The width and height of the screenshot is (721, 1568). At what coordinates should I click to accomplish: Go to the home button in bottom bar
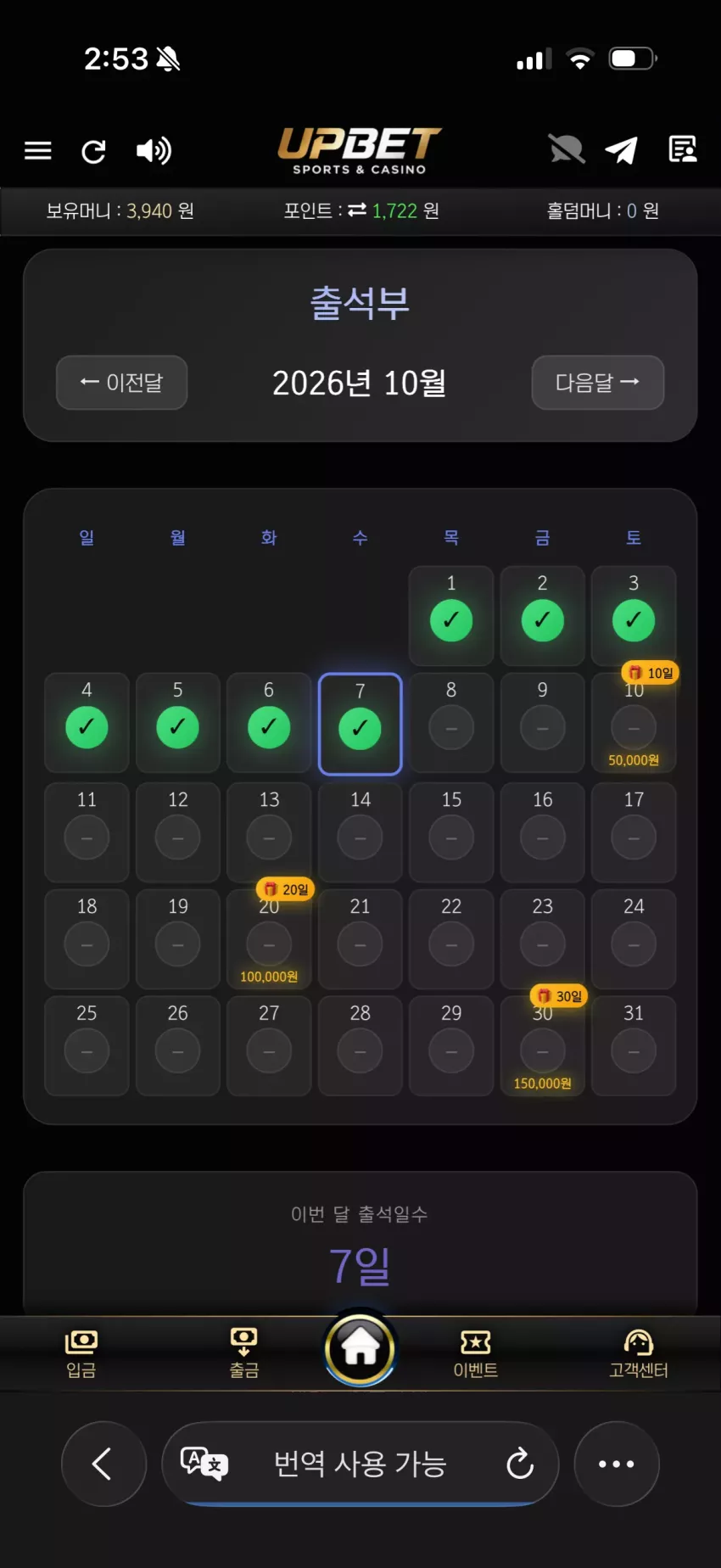(x=360, y=1349)
